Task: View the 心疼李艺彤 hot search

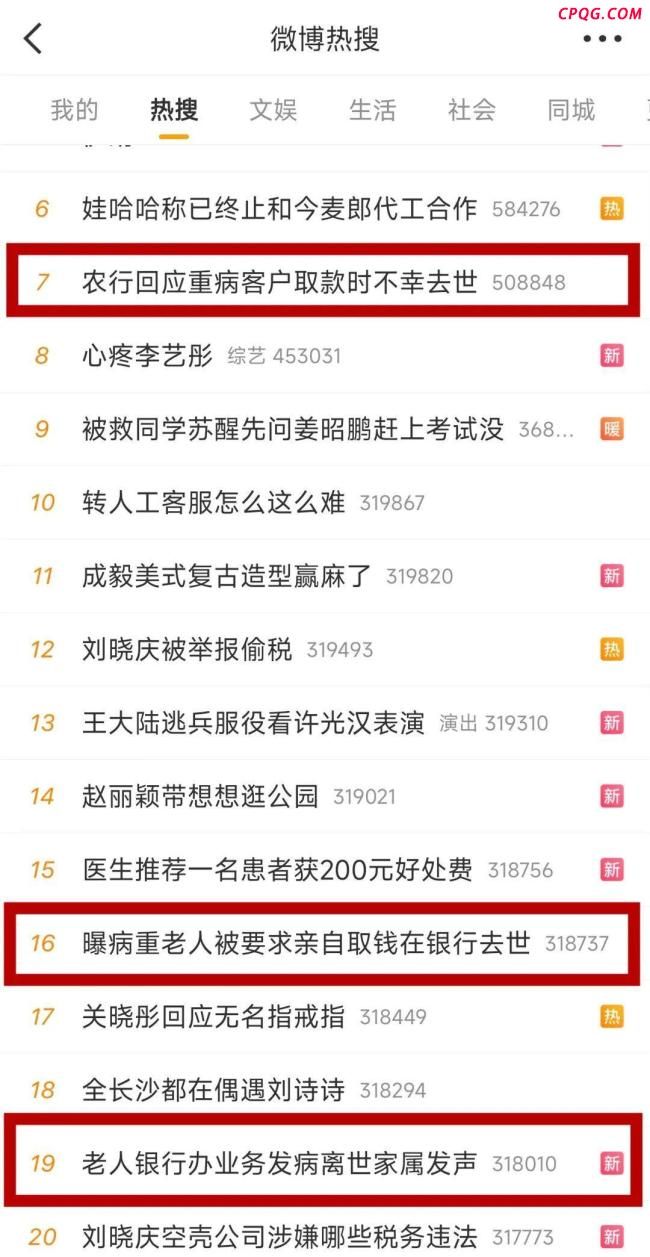Action: click(148, 356)
